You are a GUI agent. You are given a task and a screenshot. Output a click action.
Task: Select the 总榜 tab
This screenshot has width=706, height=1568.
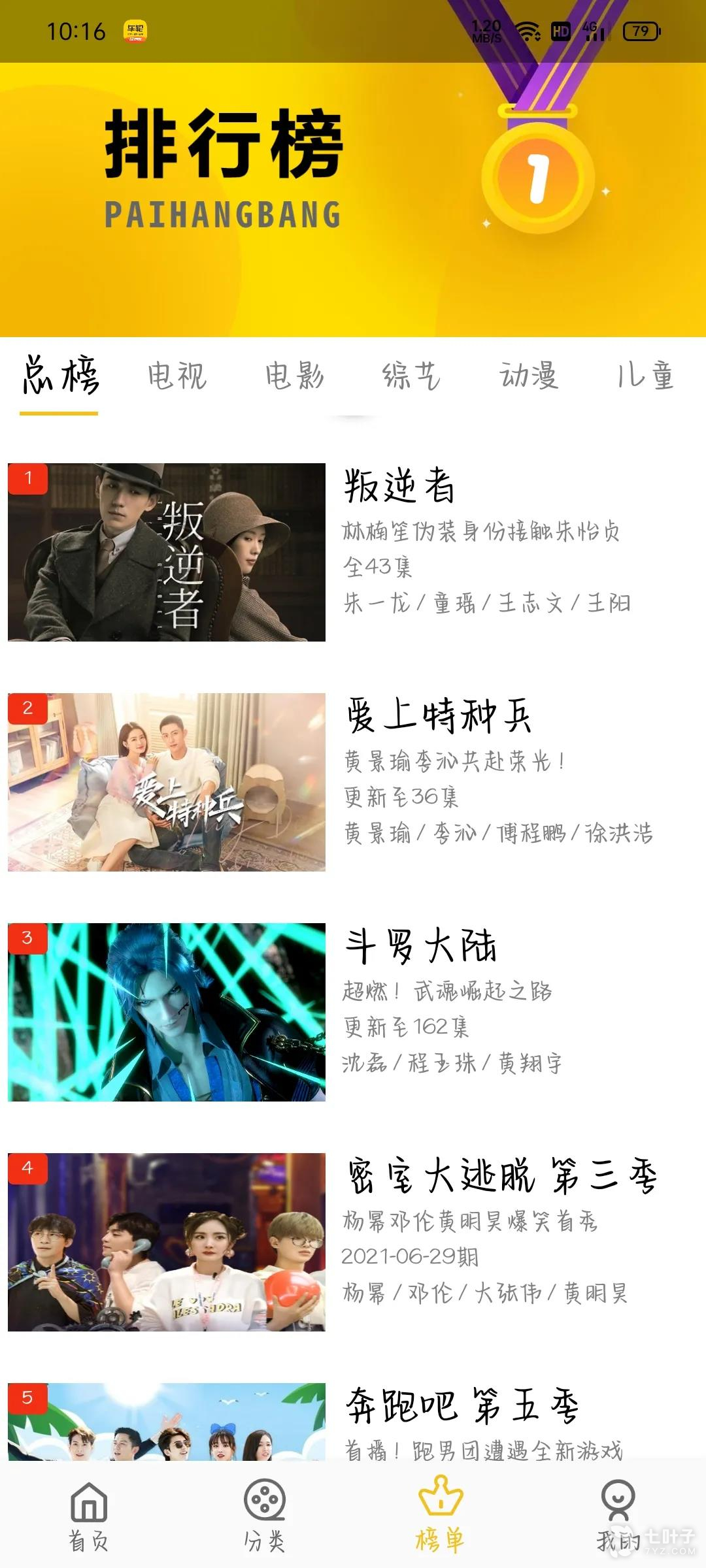pyautogui.click(x=59, y=376)
